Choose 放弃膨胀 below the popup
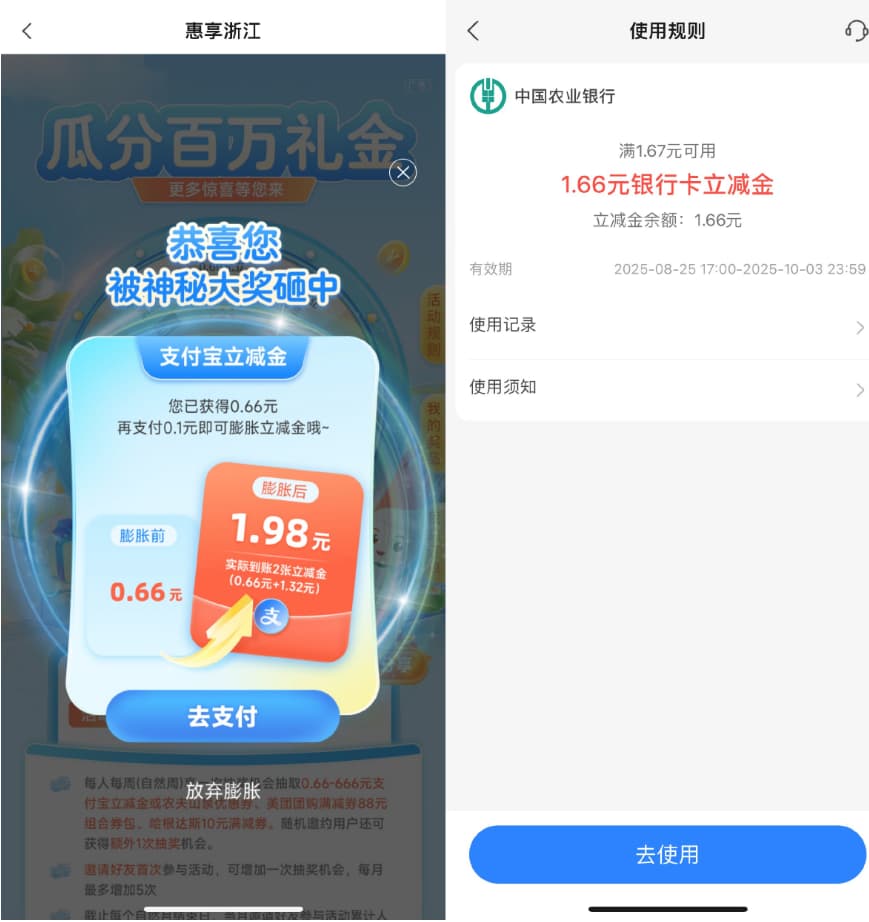Viewport: 869px width, 922px height. point(223,791)
